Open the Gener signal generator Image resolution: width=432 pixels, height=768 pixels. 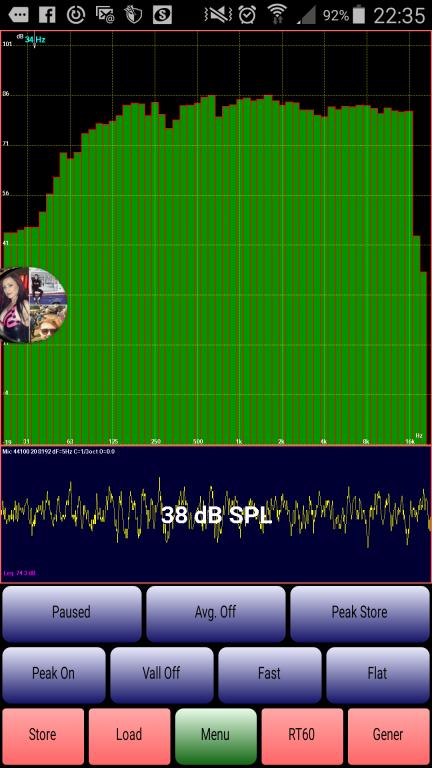[389, 736]
